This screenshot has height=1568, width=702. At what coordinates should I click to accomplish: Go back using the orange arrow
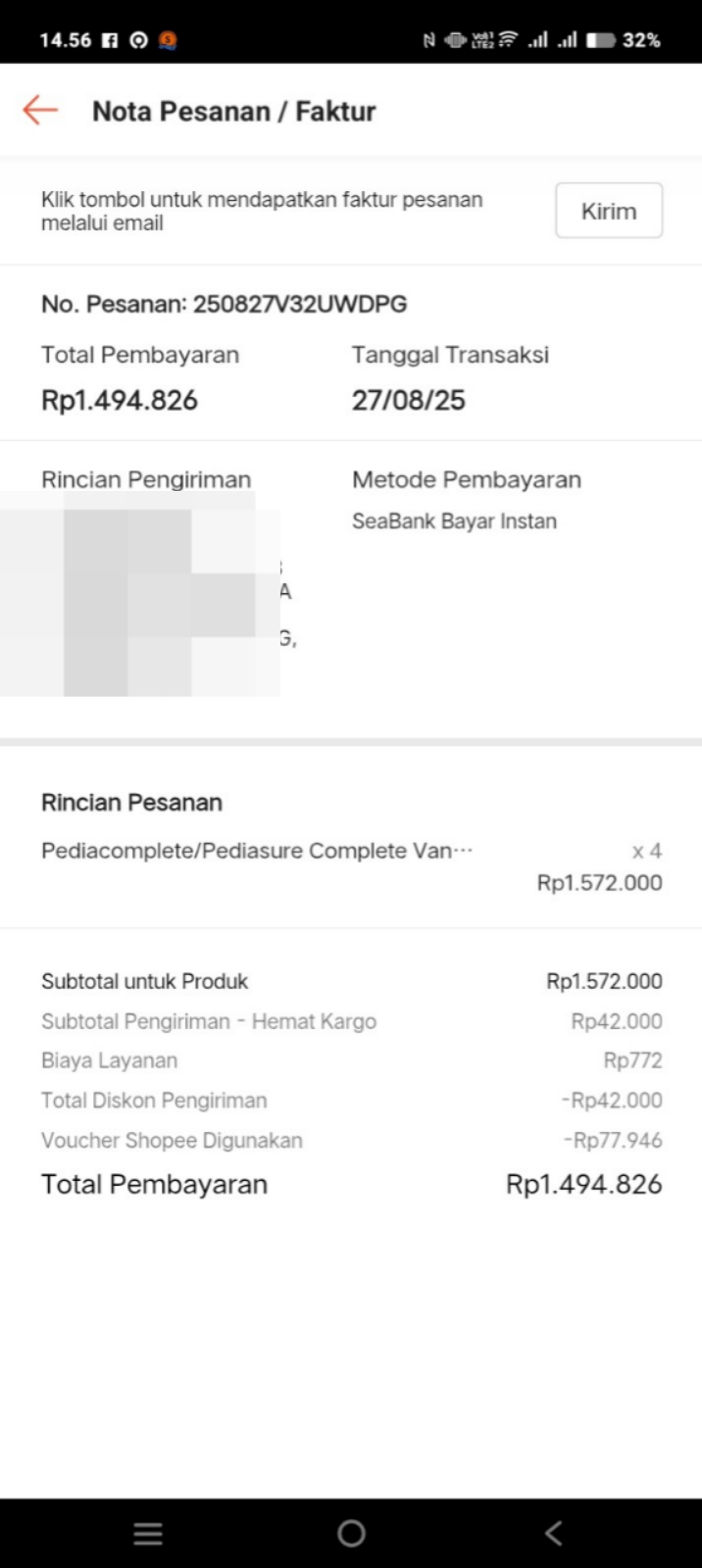coord(40,111)
